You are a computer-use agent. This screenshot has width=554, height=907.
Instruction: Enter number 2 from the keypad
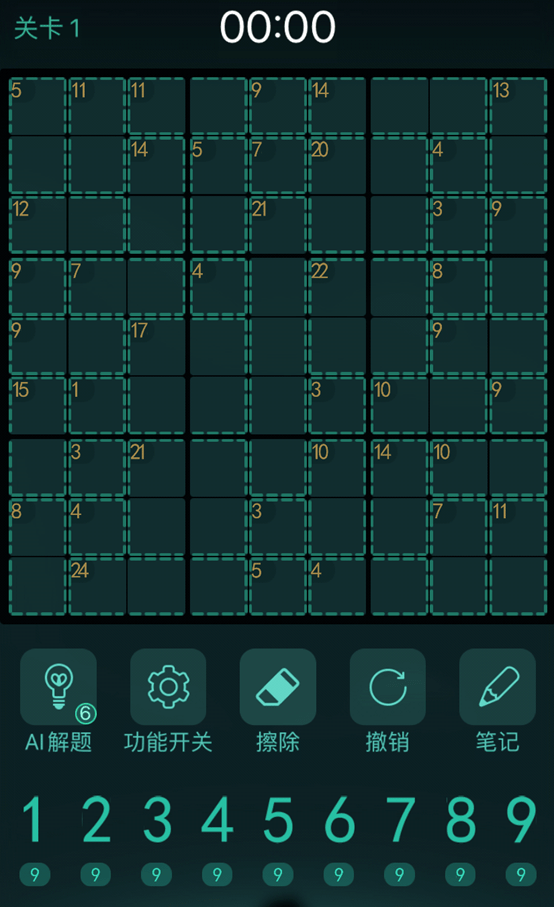click(96, 818)
